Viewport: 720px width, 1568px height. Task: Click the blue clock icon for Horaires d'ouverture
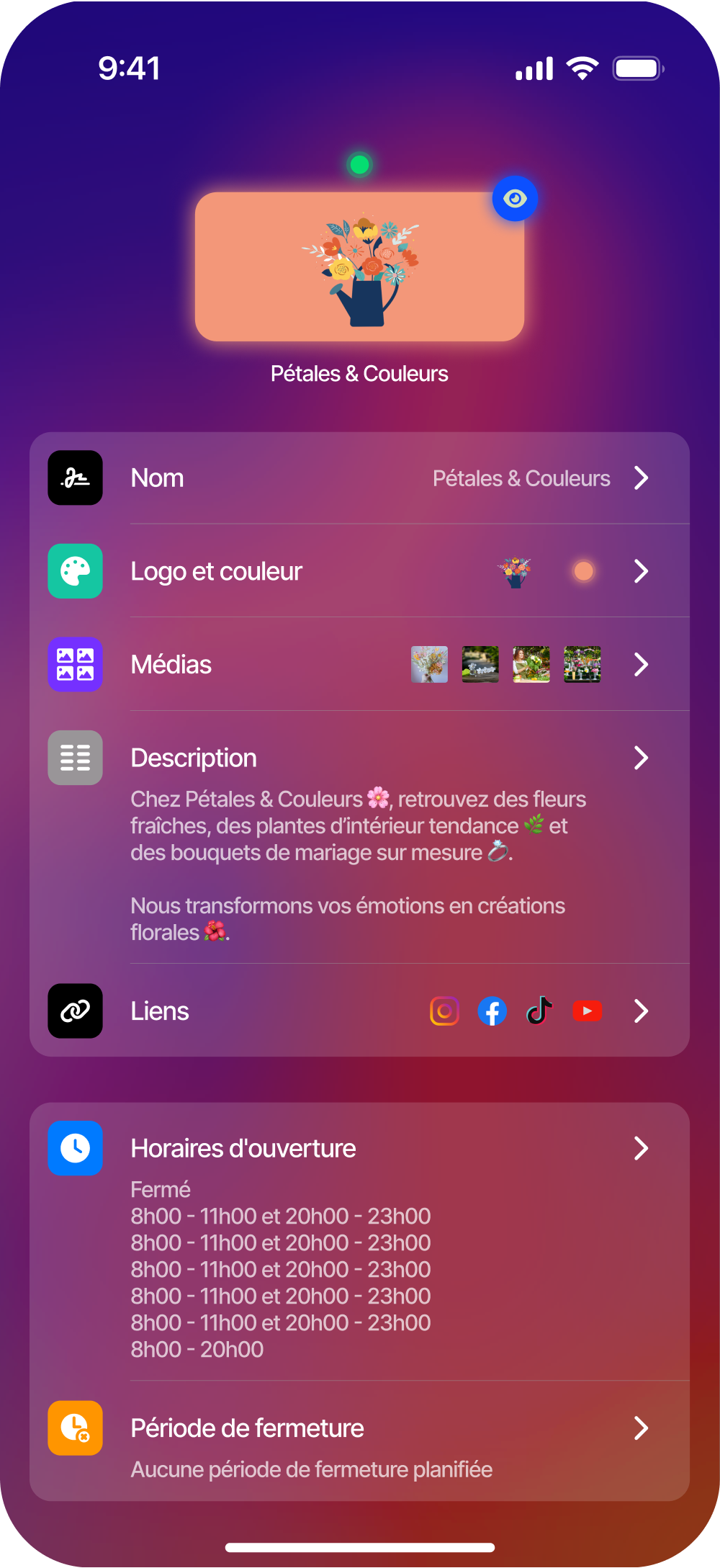coord(75,1148)
